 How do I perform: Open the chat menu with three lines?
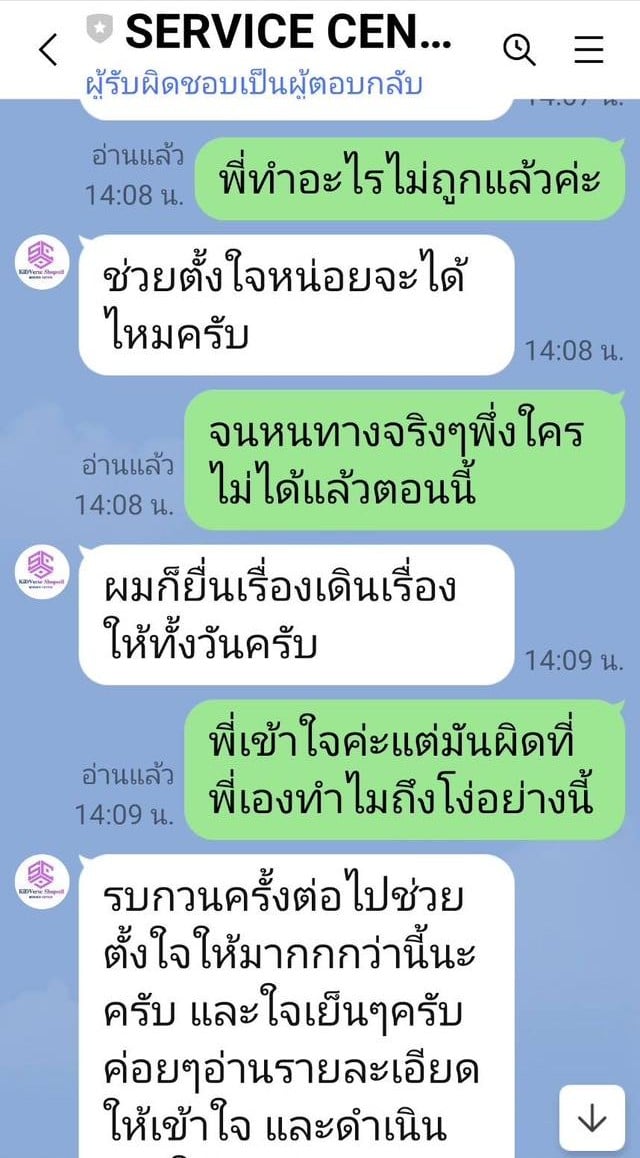pos(590,49)
